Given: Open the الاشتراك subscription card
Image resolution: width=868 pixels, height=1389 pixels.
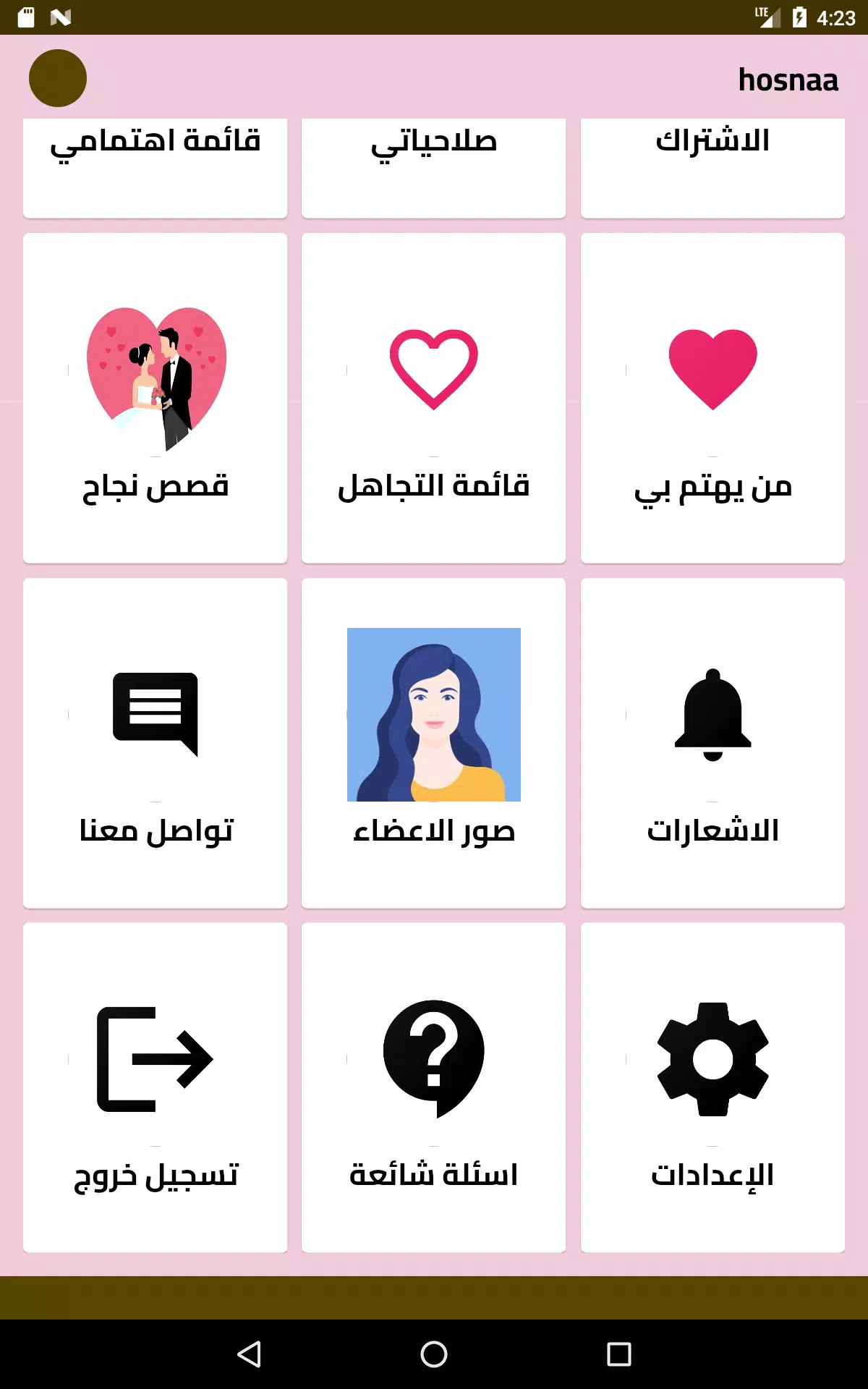Looking at the screenshot, I should click(x=712, y=166).
